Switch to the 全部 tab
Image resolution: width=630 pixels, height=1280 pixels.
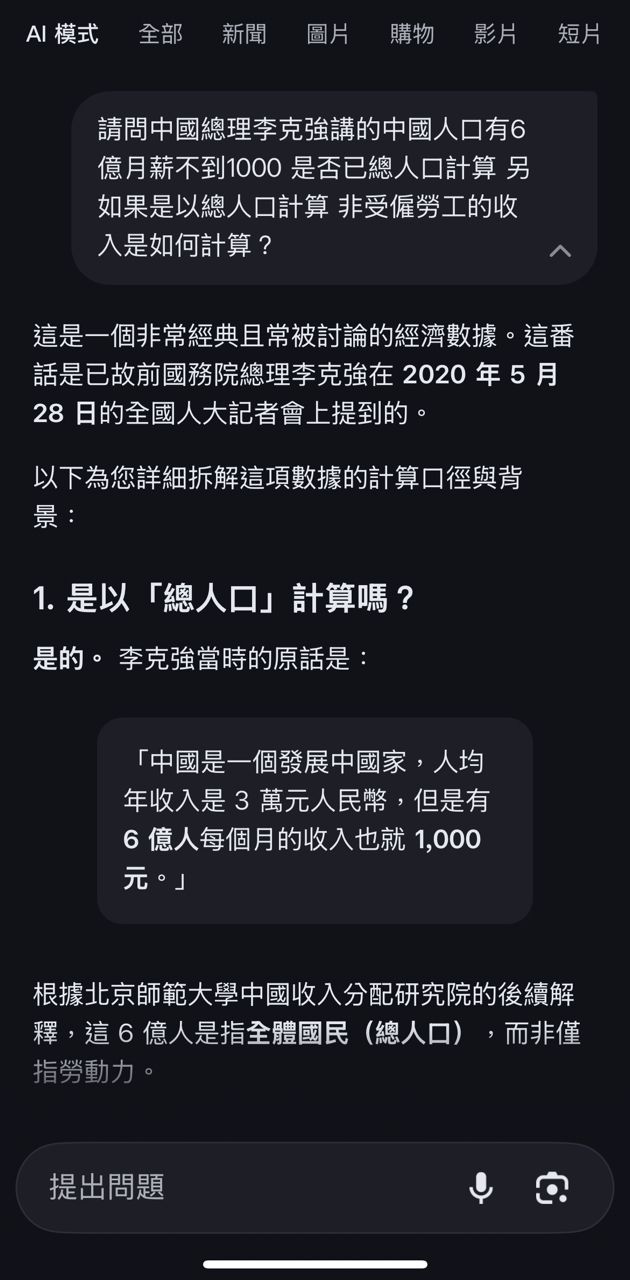point(160,34)
